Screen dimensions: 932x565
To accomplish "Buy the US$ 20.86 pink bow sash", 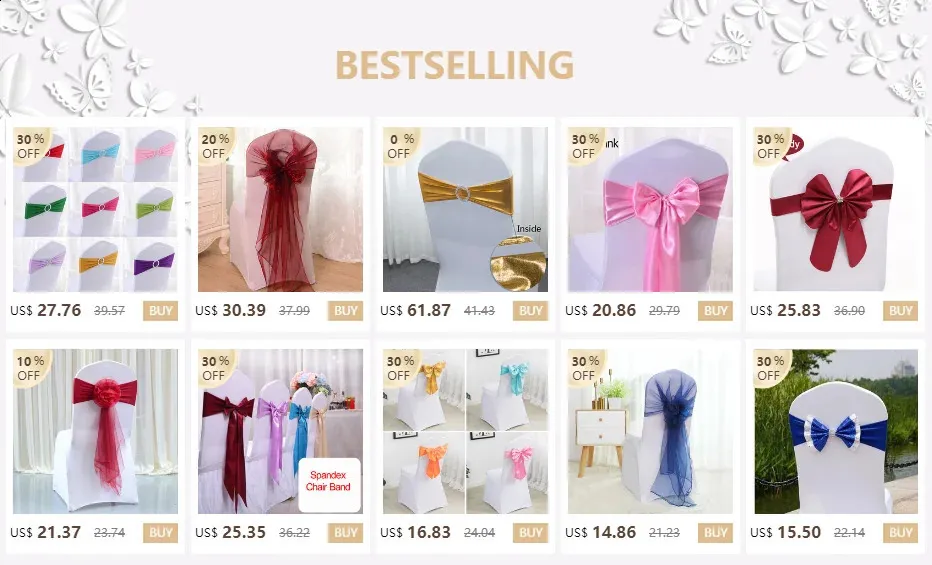I will 715,311.
